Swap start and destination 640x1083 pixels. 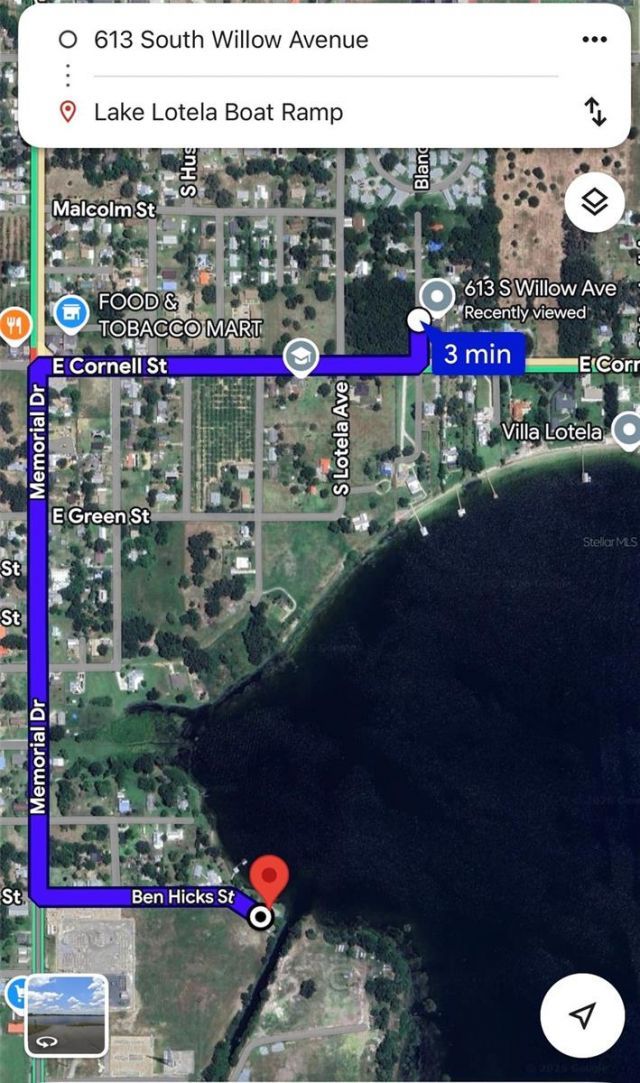point(594,112)
